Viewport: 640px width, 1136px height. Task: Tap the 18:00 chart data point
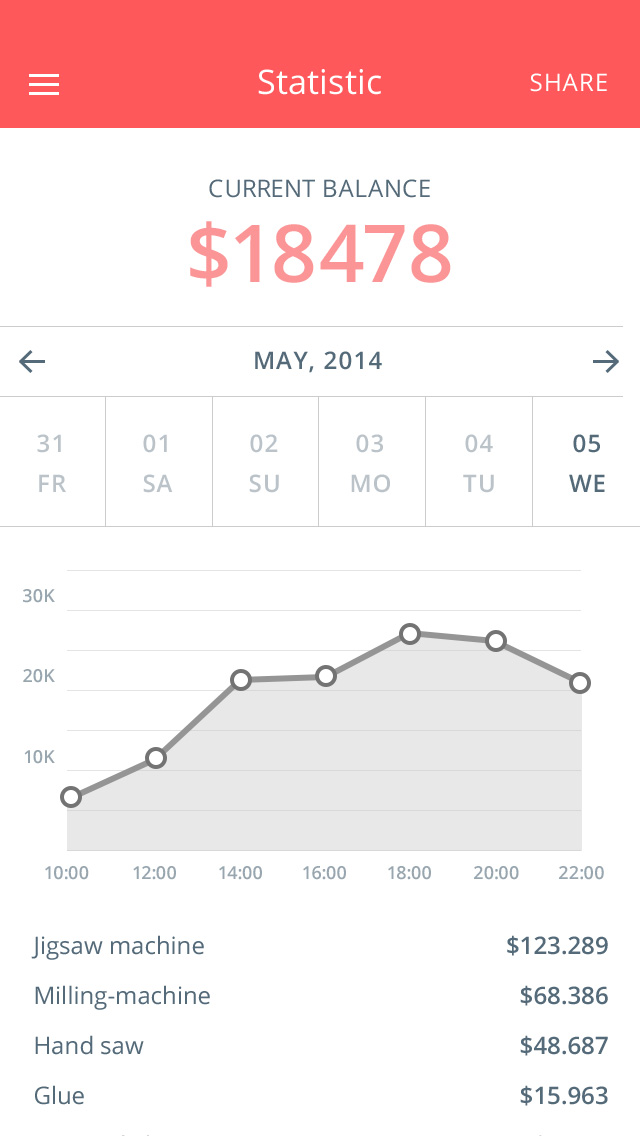pyautogui.click(x=410, y=634)
